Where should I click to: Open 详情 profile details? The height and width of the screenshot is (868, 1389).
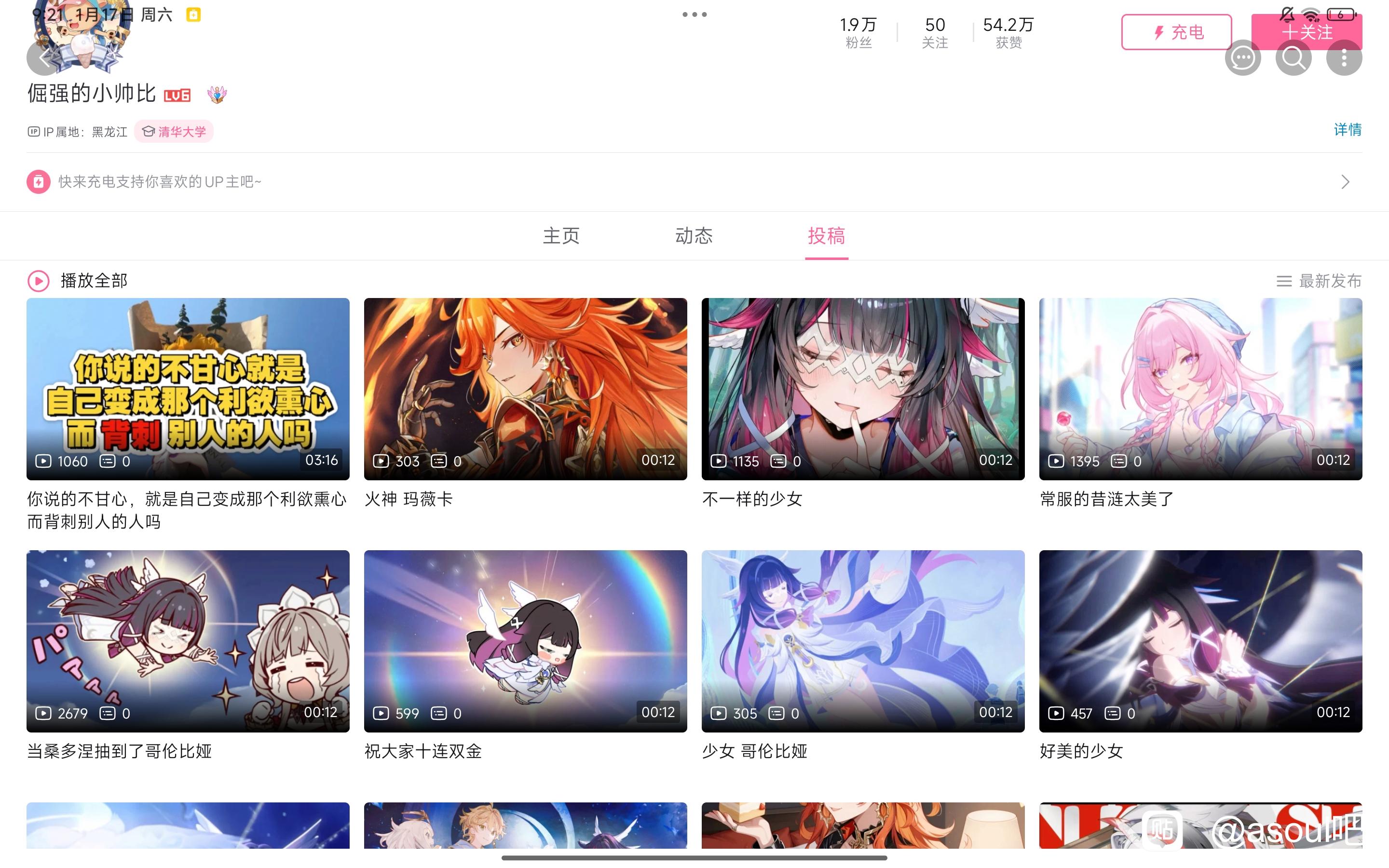[1347, 130]
